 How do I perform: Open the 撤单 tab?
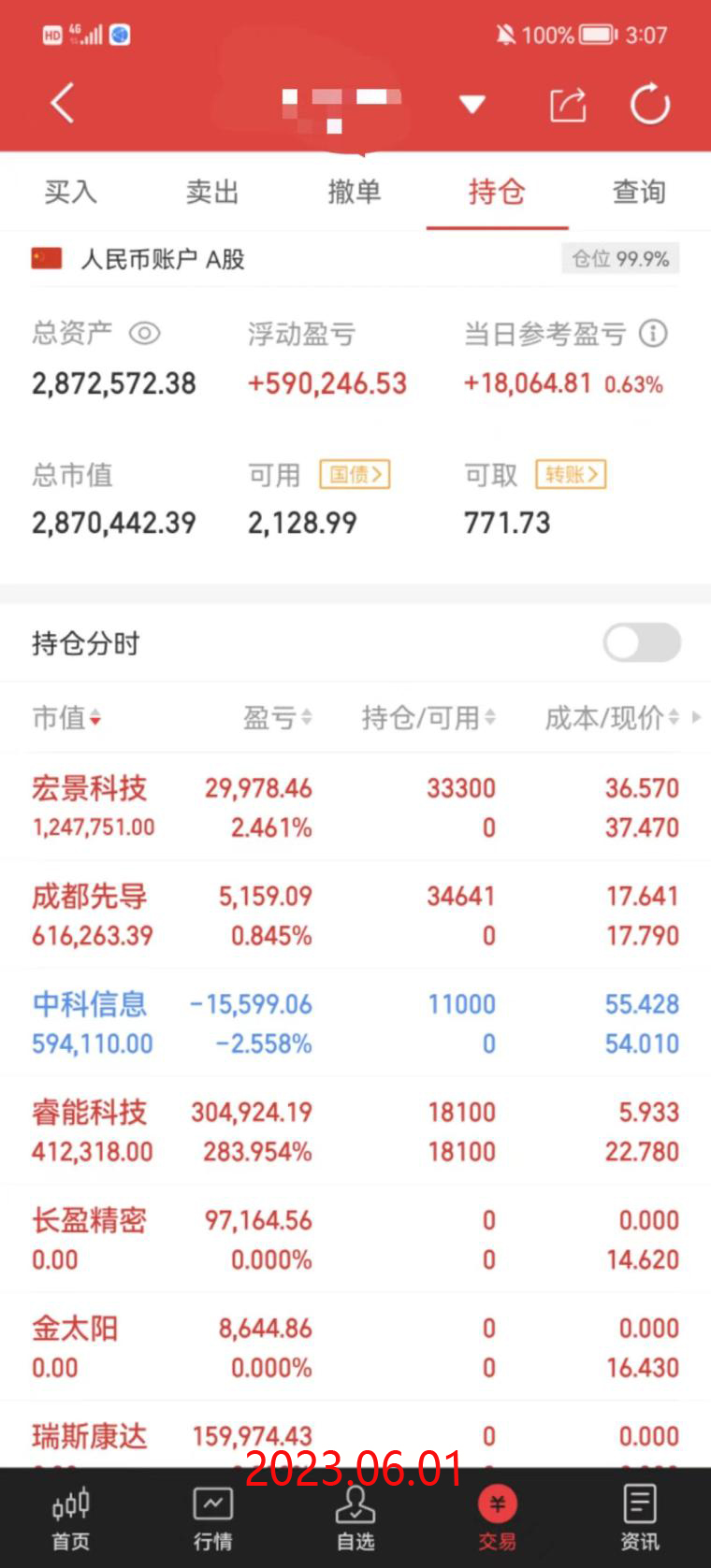tap(355, 192)
